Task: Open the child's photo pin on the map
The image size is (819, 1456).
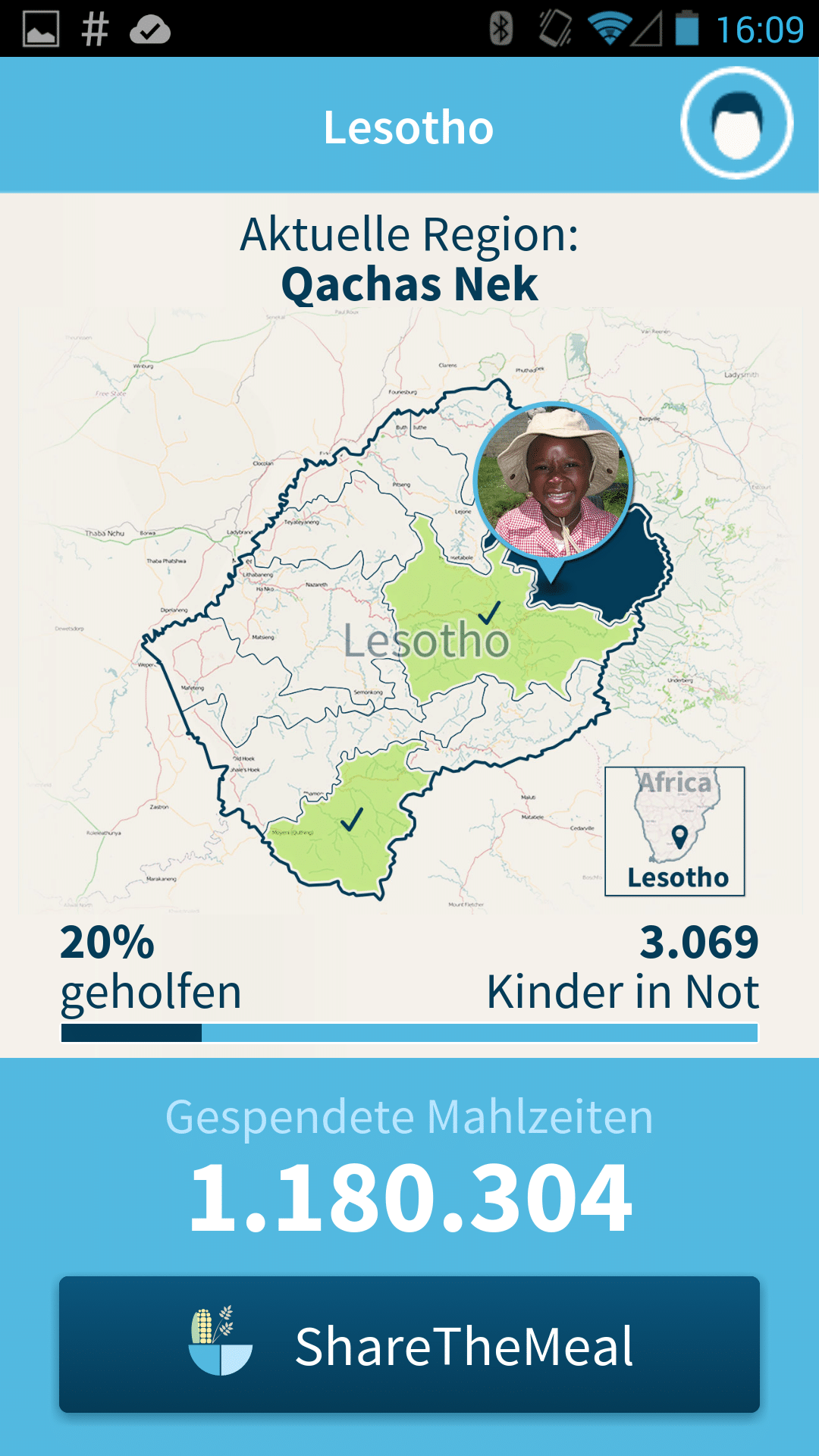Action: tap(552, 489)
